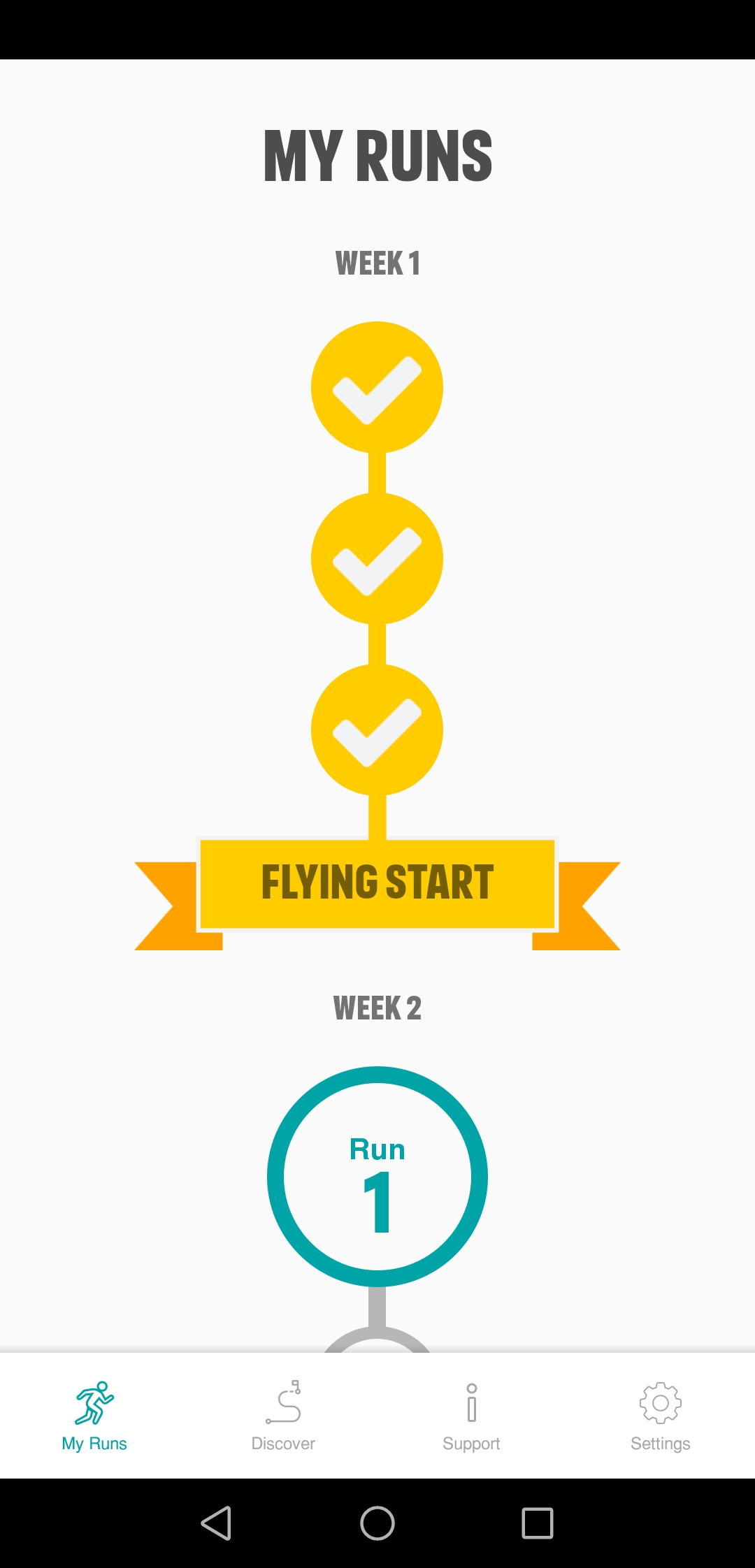Tap the system back button
The height and width of the screenshot is (1568, 755).
pos(216,1523)
